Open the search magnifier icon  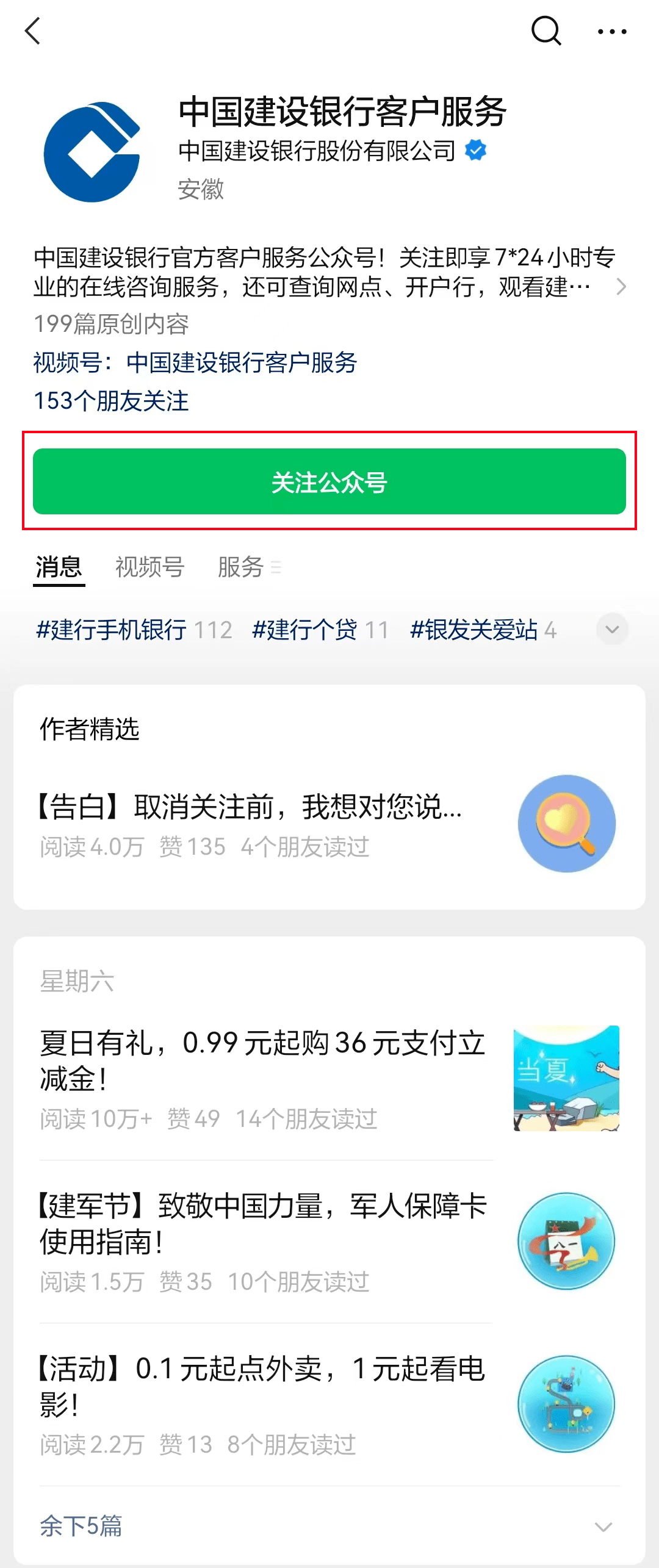coord(546,31)
